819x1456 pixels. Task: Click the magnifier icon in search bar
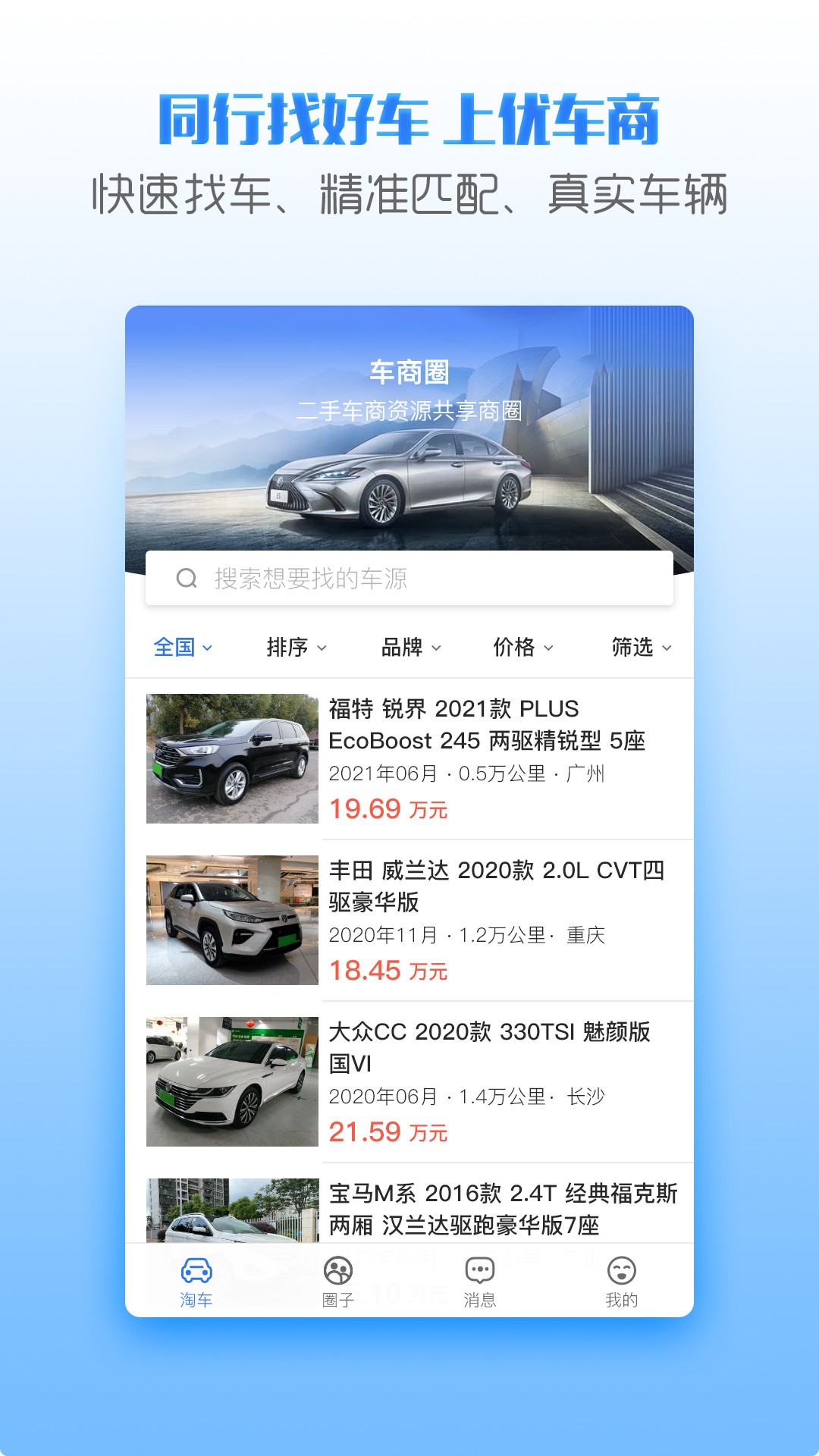(184, 579)
